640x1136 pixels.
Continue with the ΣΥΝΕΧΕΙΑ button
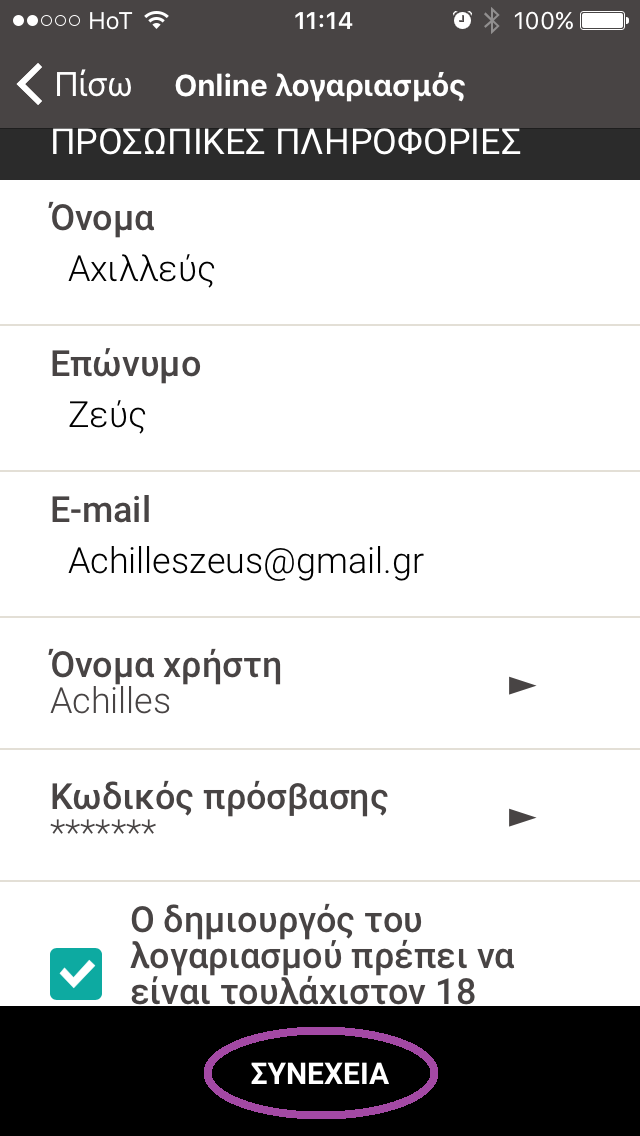click(x=320, y=1074)
